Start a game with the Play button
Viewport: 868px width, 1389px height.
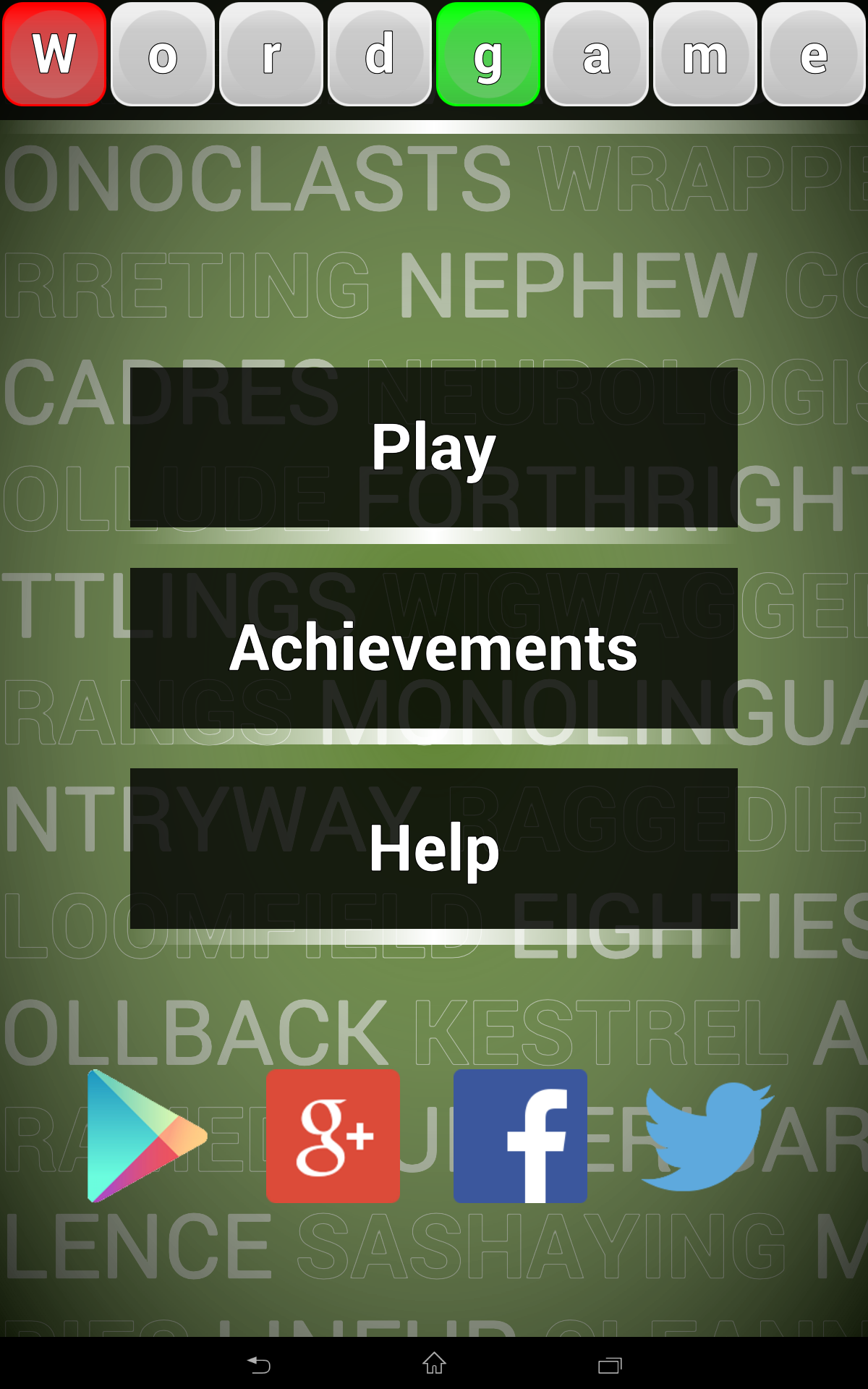434,447
